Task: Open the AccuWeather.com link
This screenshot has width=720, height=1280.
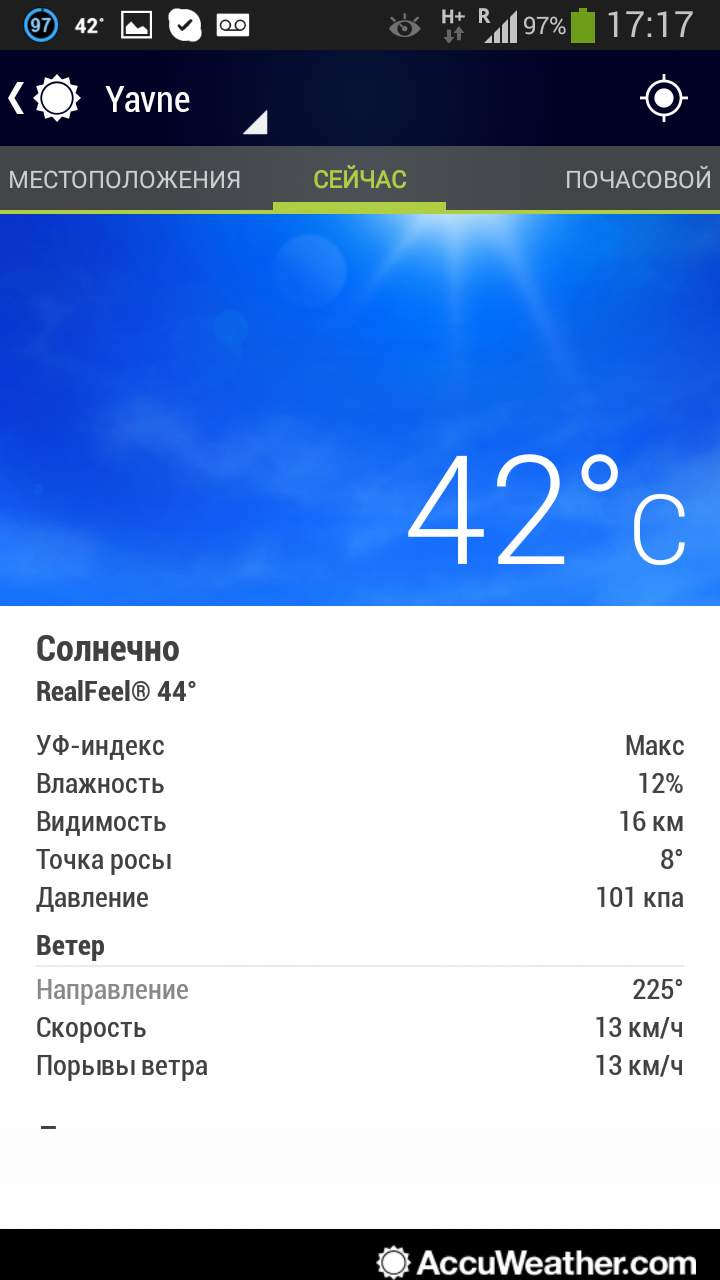Action: [536, 1262]
